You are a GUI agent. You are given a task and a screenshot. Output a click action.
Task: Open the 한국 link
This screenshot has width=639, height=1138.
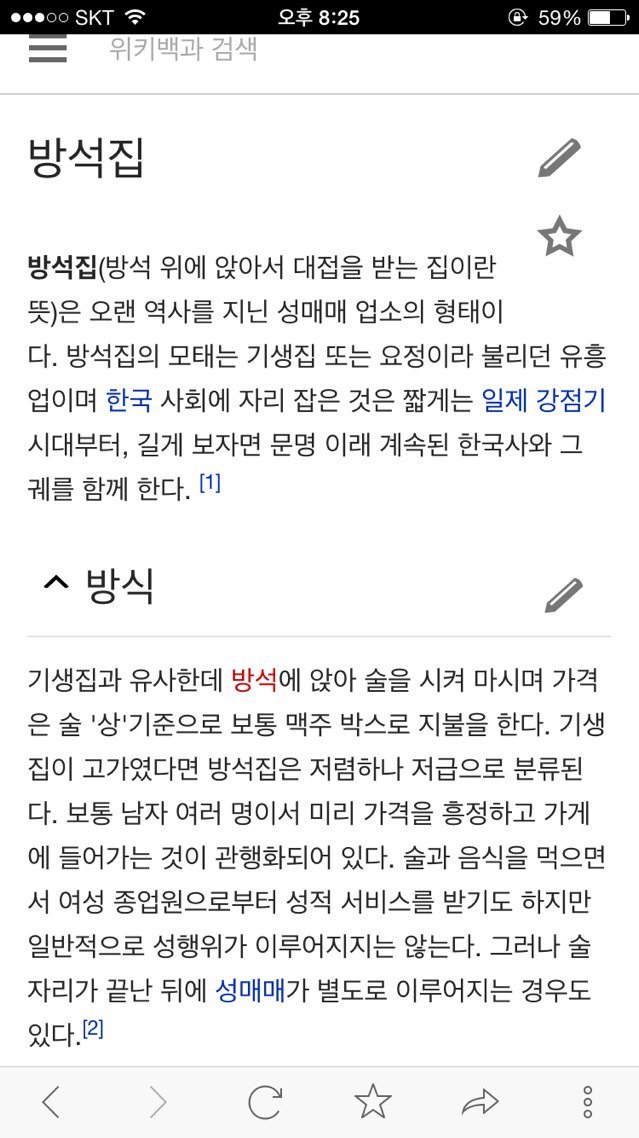(x=129, y=401)
